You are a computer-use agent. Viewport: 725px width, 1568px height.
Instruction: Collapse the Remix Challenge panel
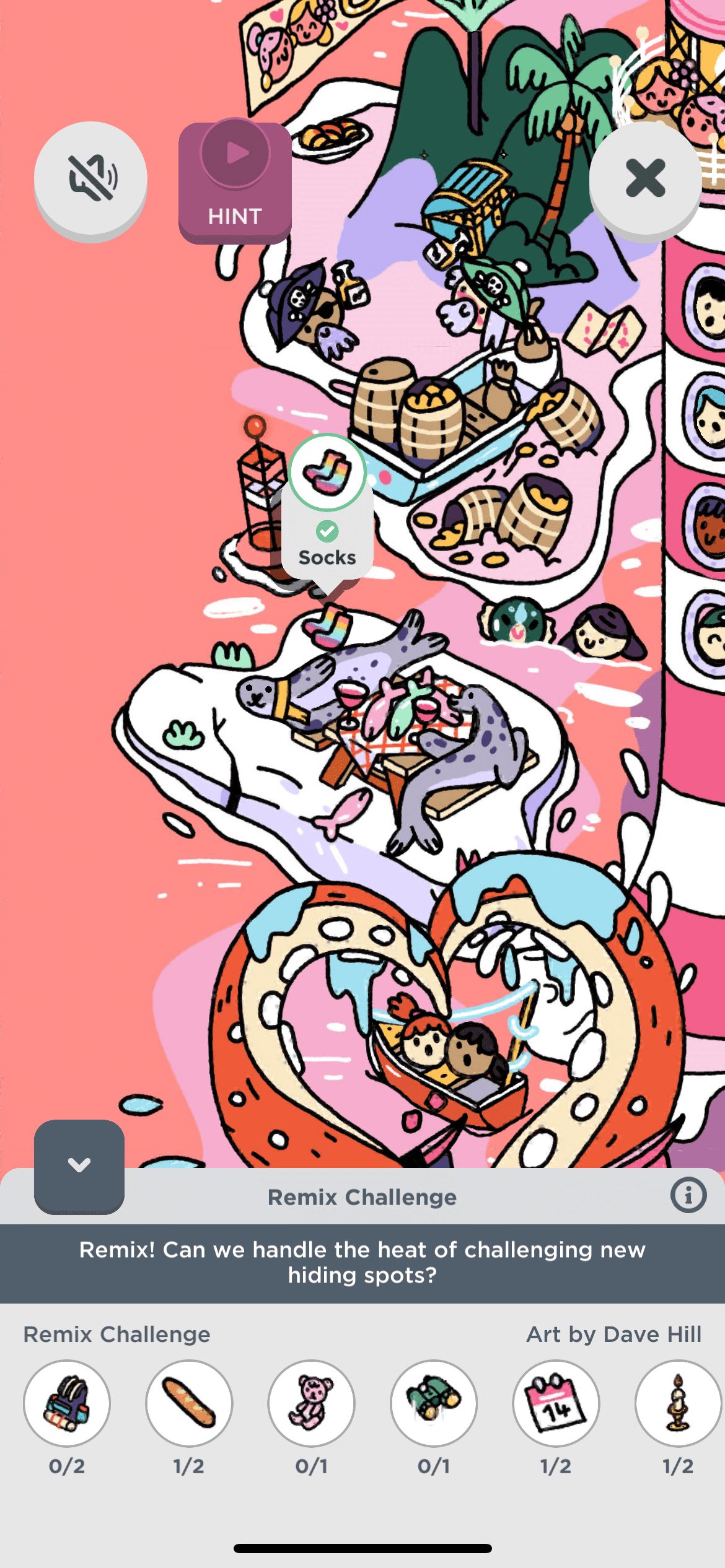tap(79, 1166)
